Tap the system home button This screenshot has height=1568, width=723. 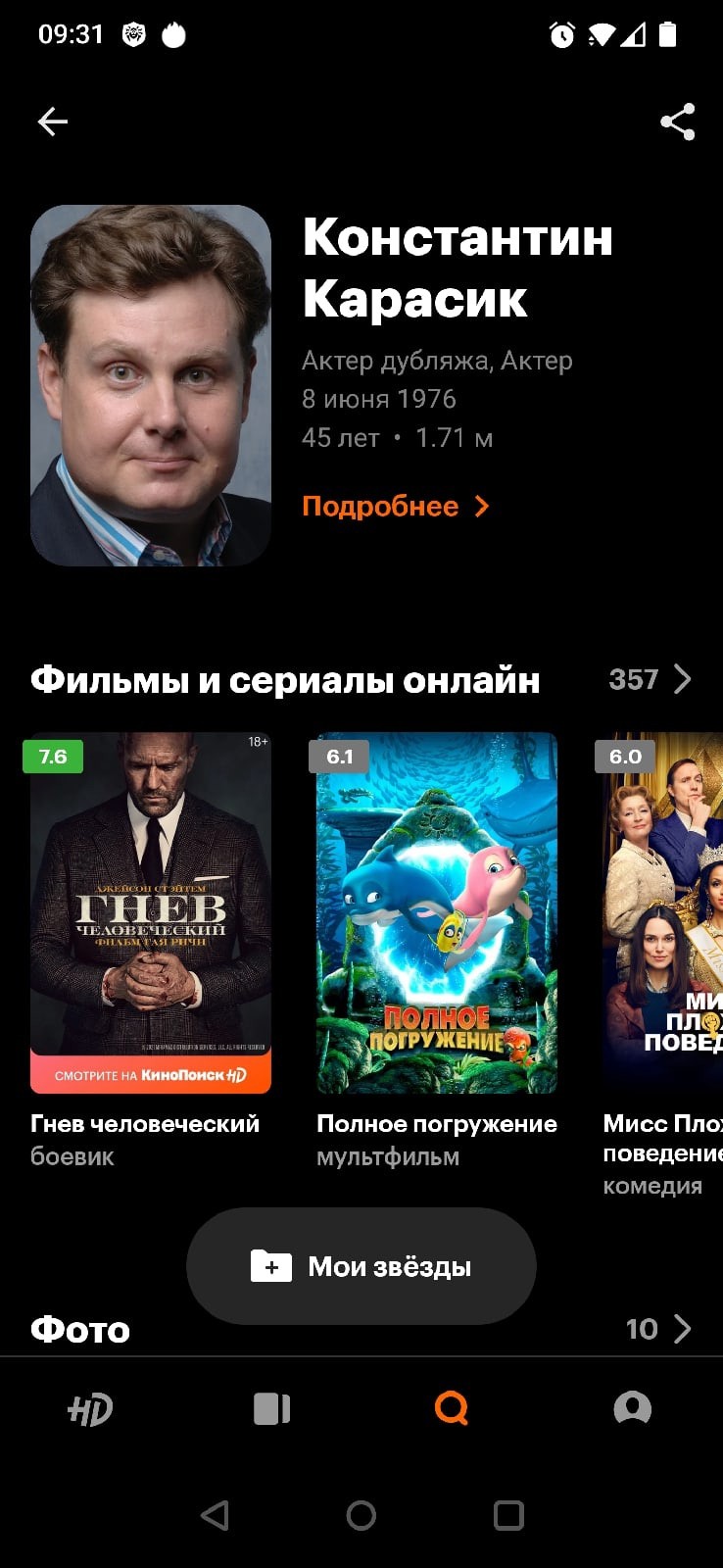361,1516
